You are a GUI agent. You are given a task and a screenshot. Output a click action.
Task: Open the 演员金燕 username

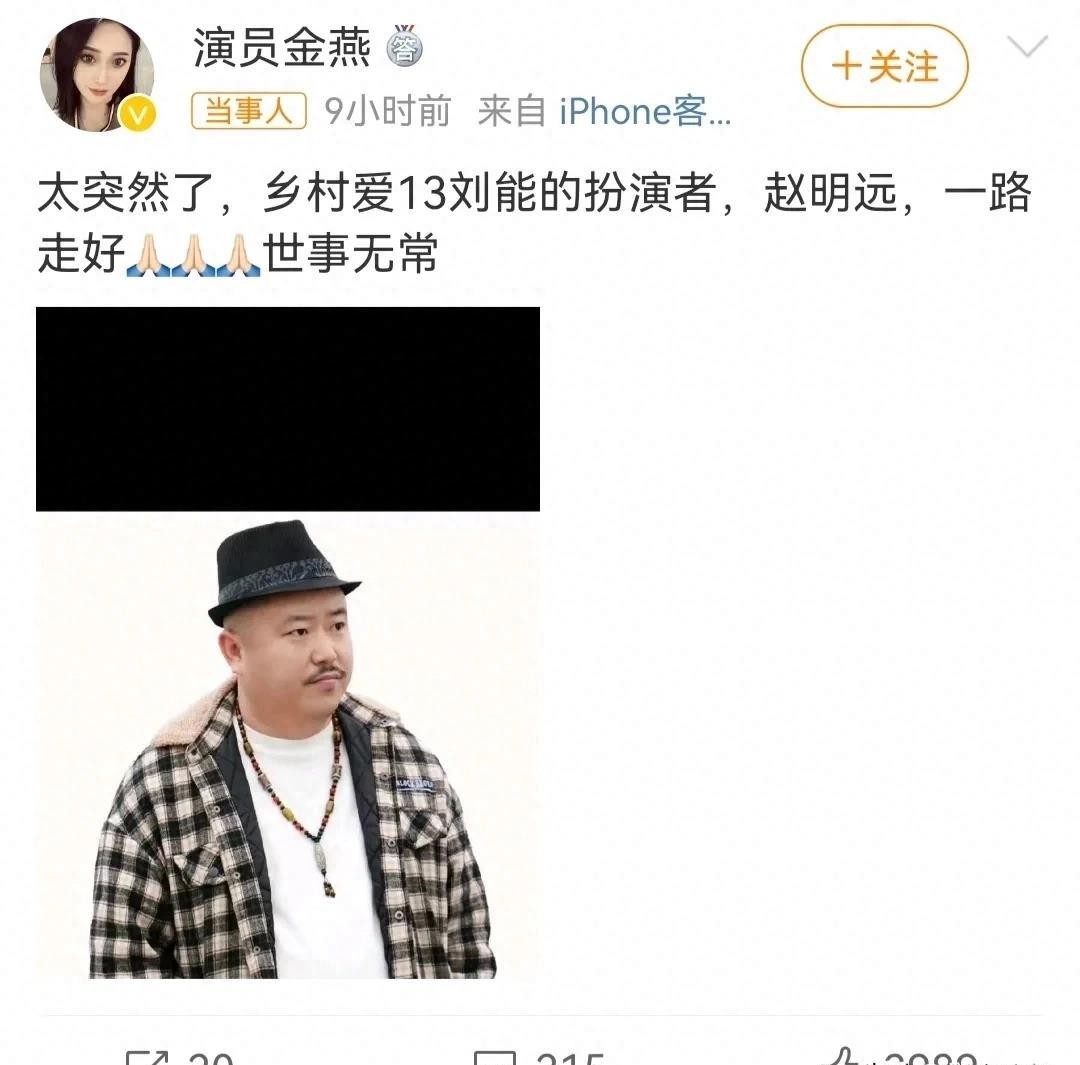pos(282,49)
